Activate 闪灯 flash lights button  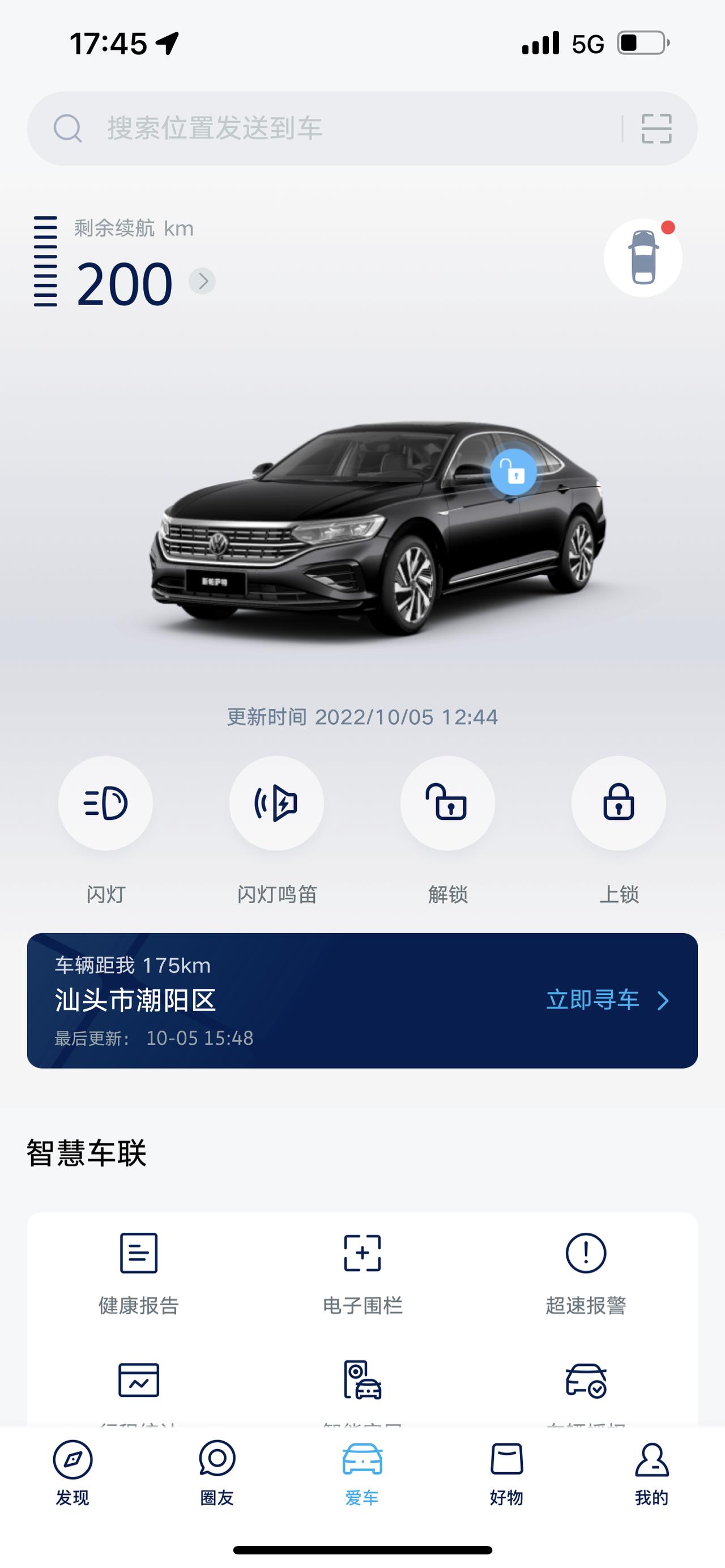(105, 803)
